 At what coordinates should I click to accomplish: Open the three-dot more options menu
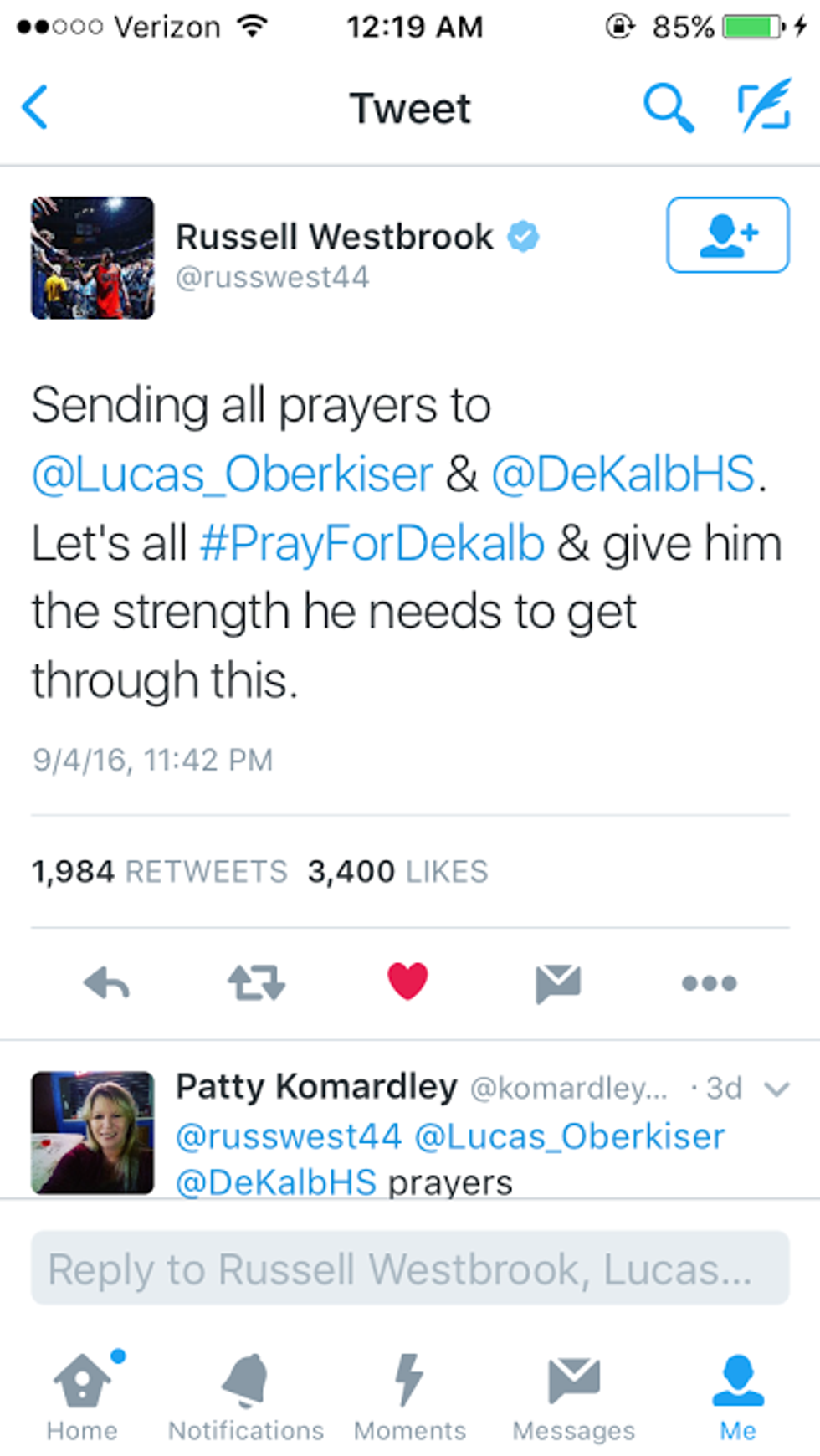coord(709,983)
